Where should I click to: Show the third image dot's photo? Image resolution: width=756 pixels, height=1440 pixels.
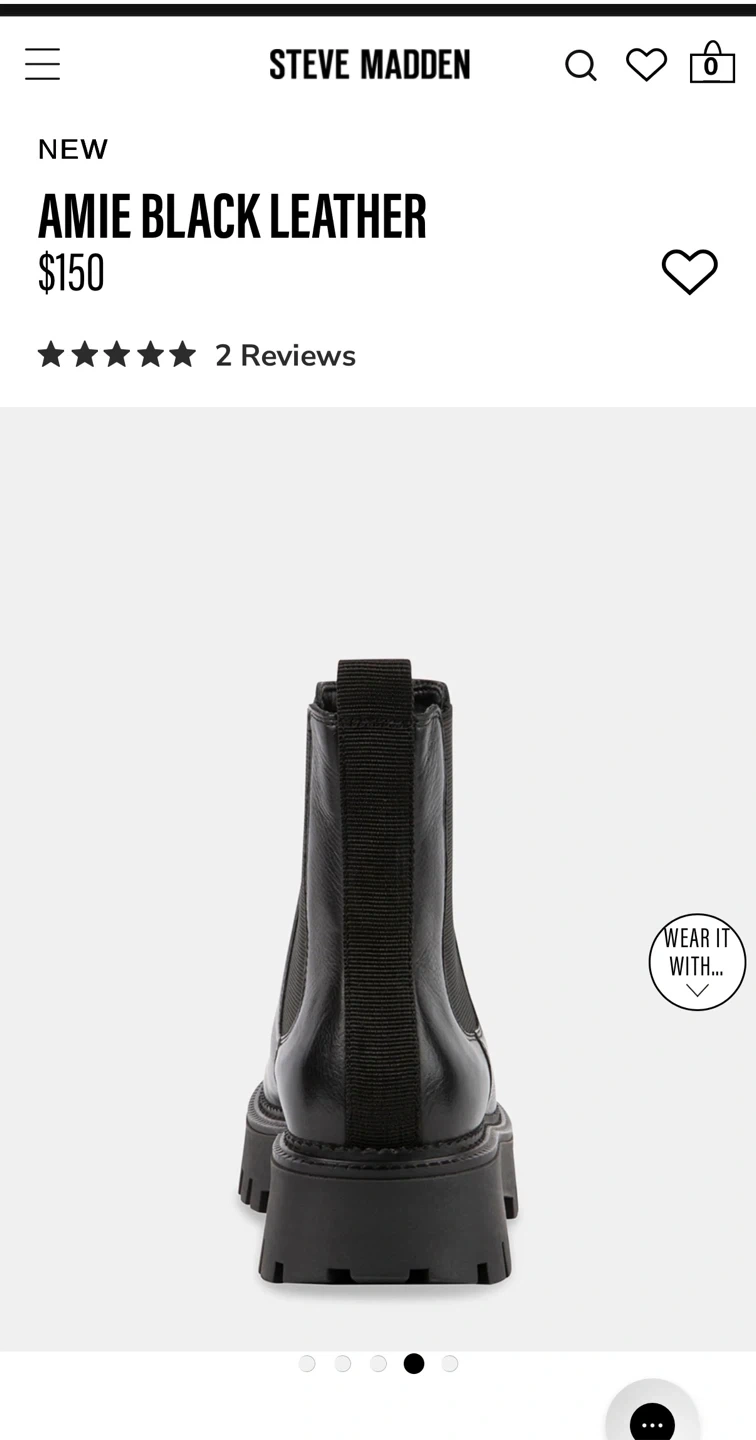[x=378, y=1364]
